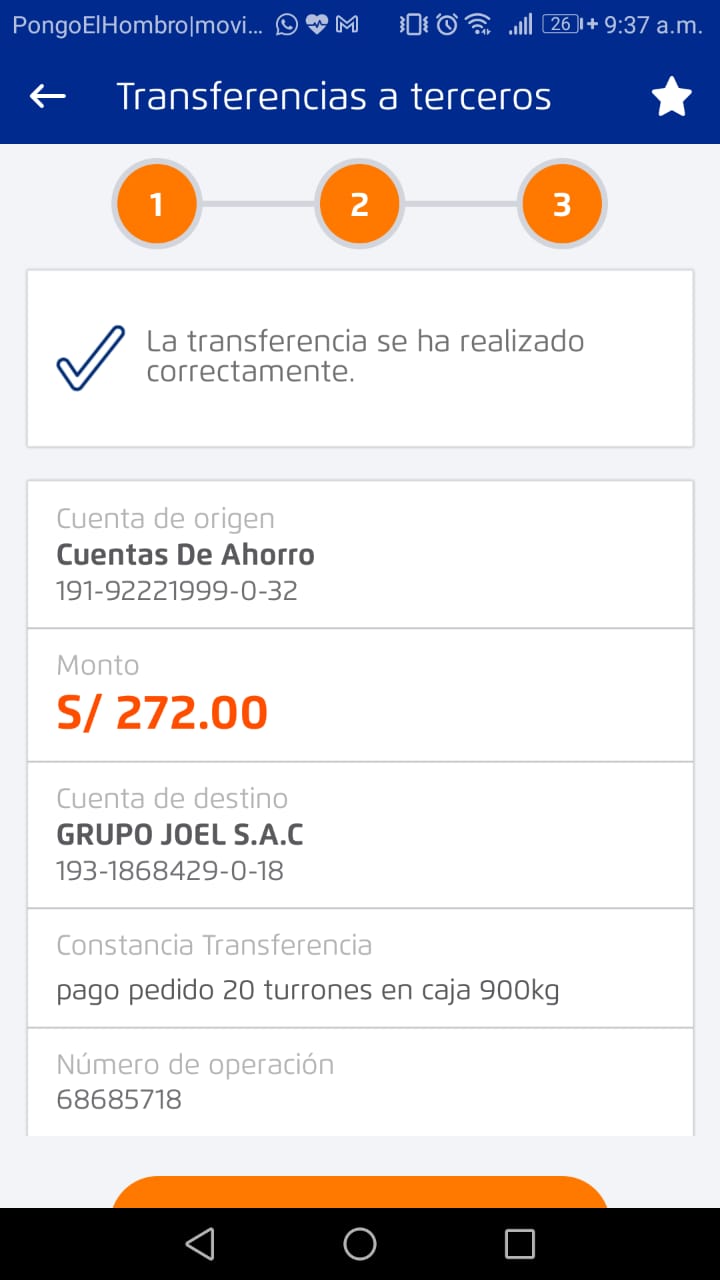
Task: Tap the orange button below the receipt
Action: point(360,1192)
